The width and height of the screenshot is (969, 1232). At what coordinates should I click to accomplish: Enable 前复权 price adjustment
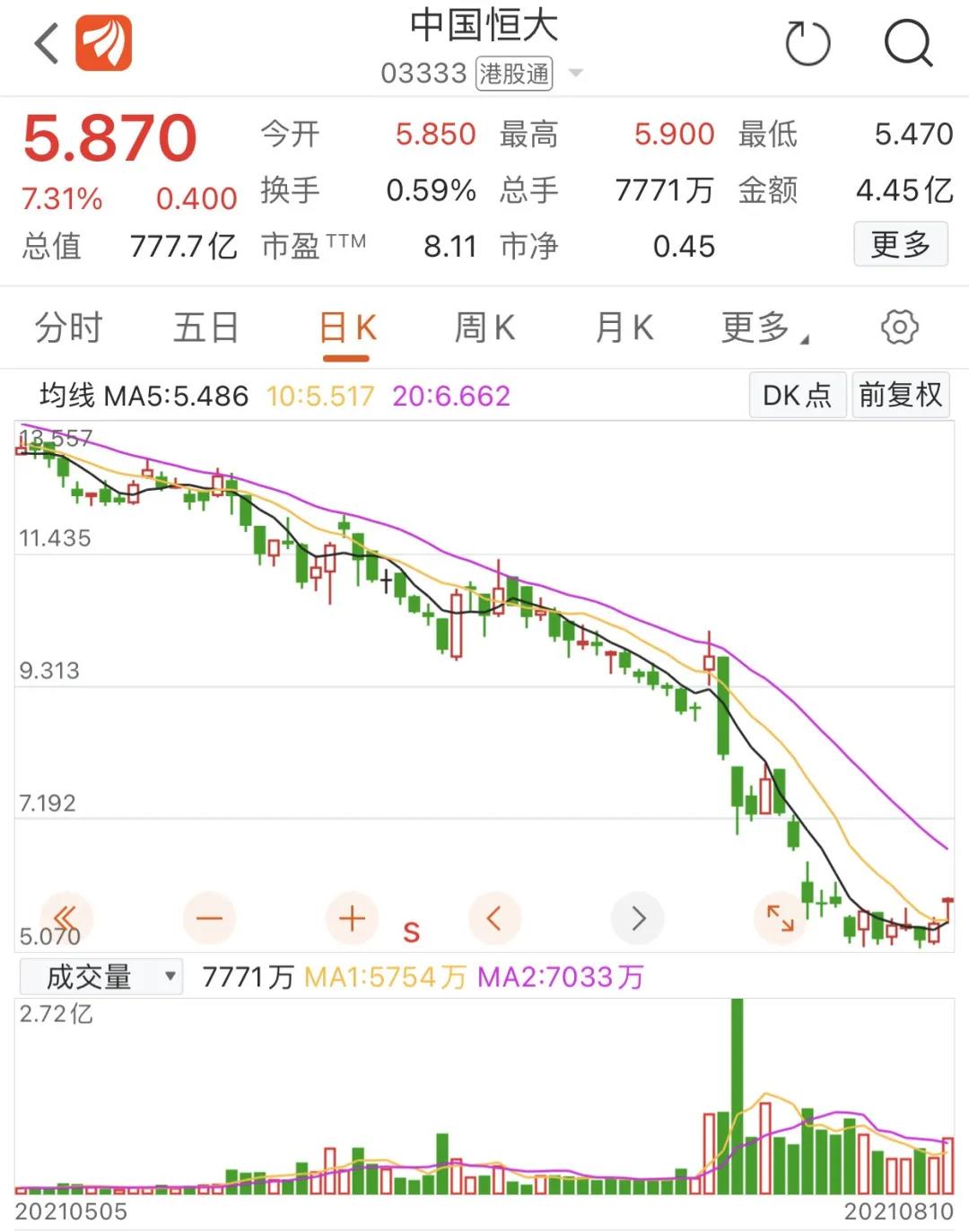(900, 395)
